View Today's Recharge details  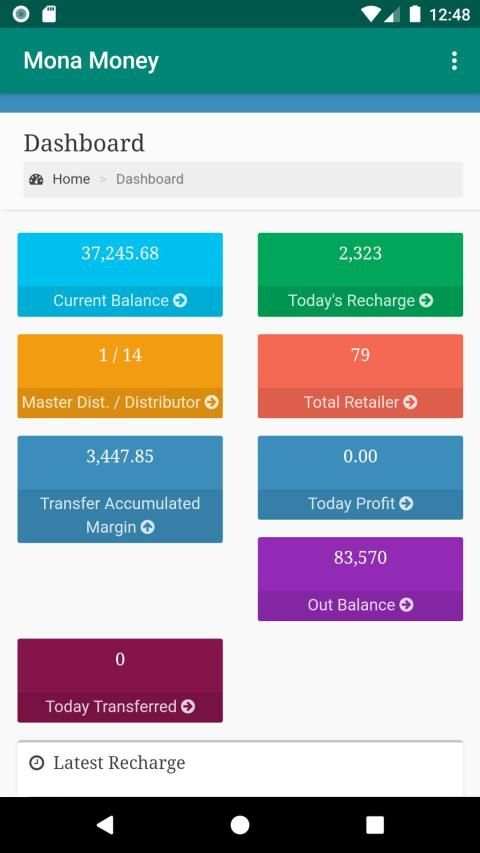(x=360, y=275)
